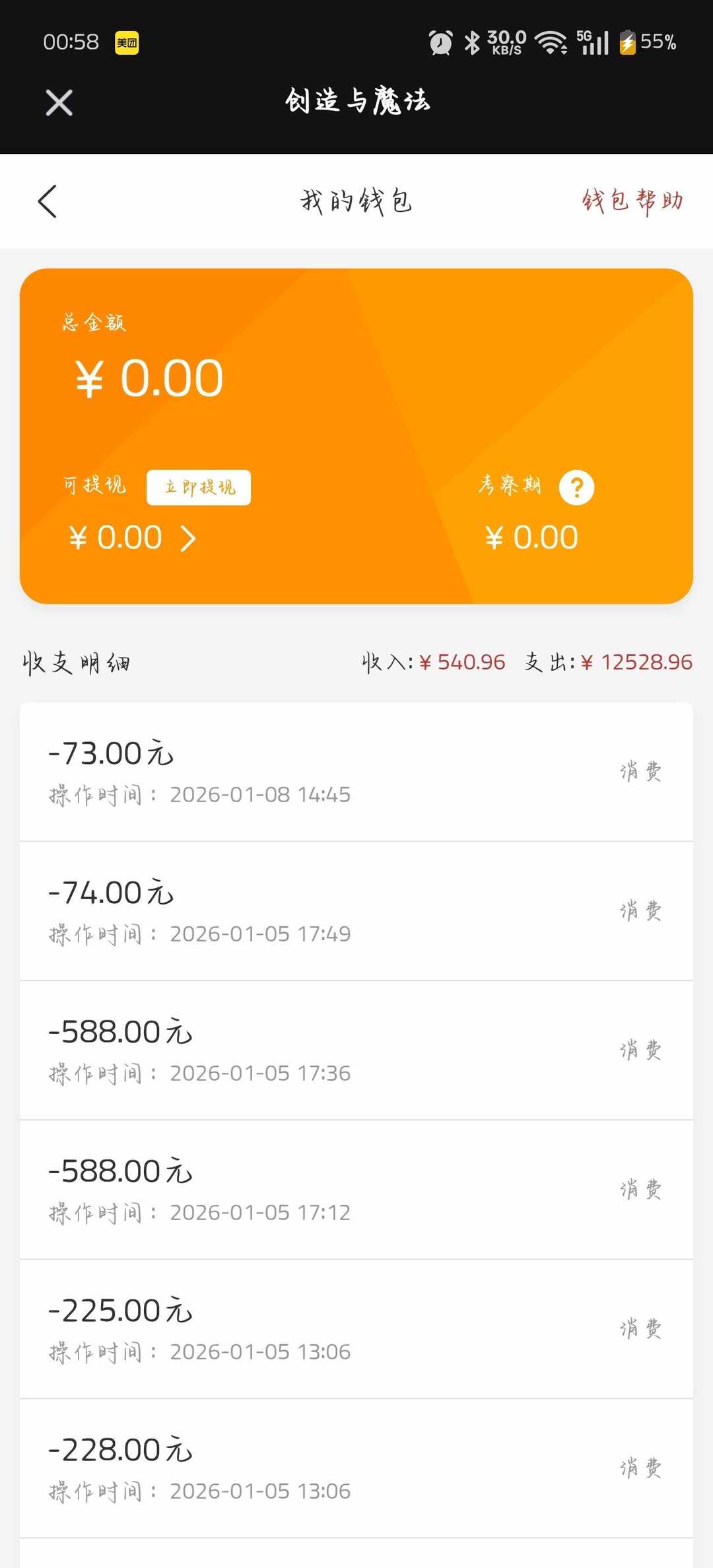Open the -73.00元 transaction record
This screenshot has height=1568, width=713.
click(356, 771)
